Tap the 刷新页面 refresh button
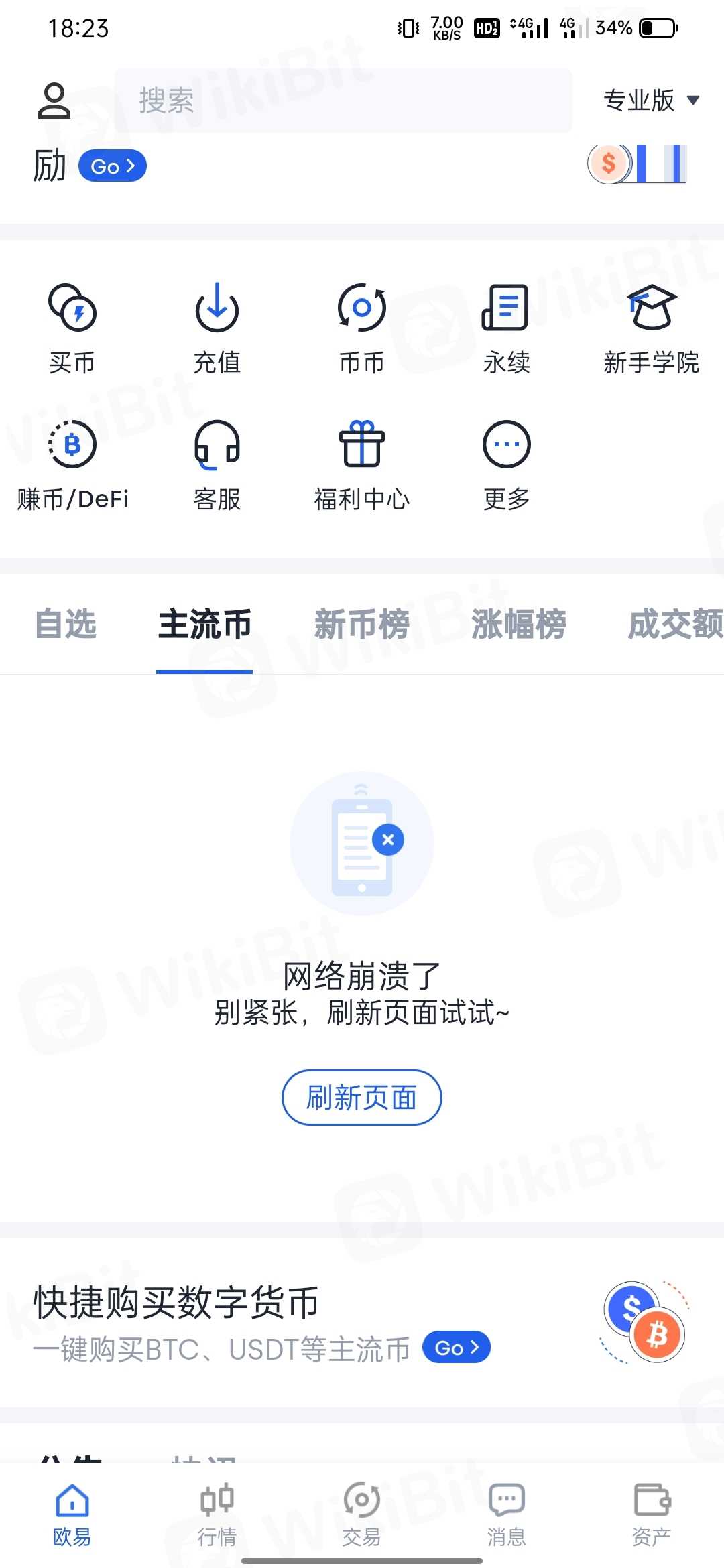Screen dimensions: 724x1568 point(361,1097)
